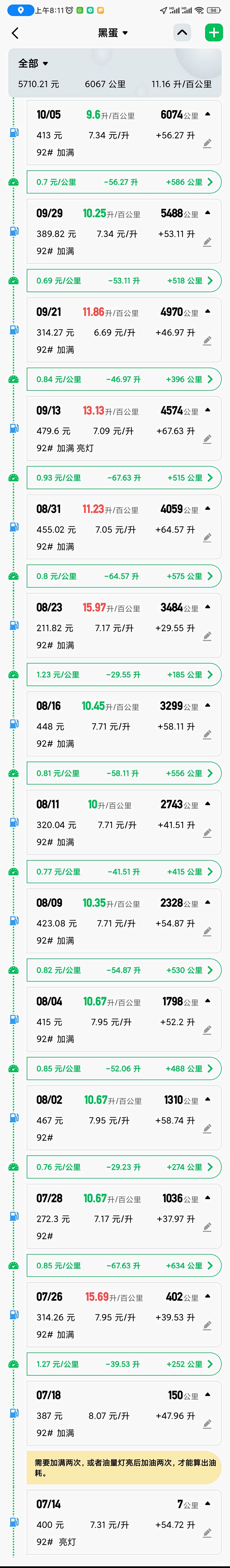The image size is (230, 1568).
Task: Edit the 10/05 refuel record
Action: (207, 144)
